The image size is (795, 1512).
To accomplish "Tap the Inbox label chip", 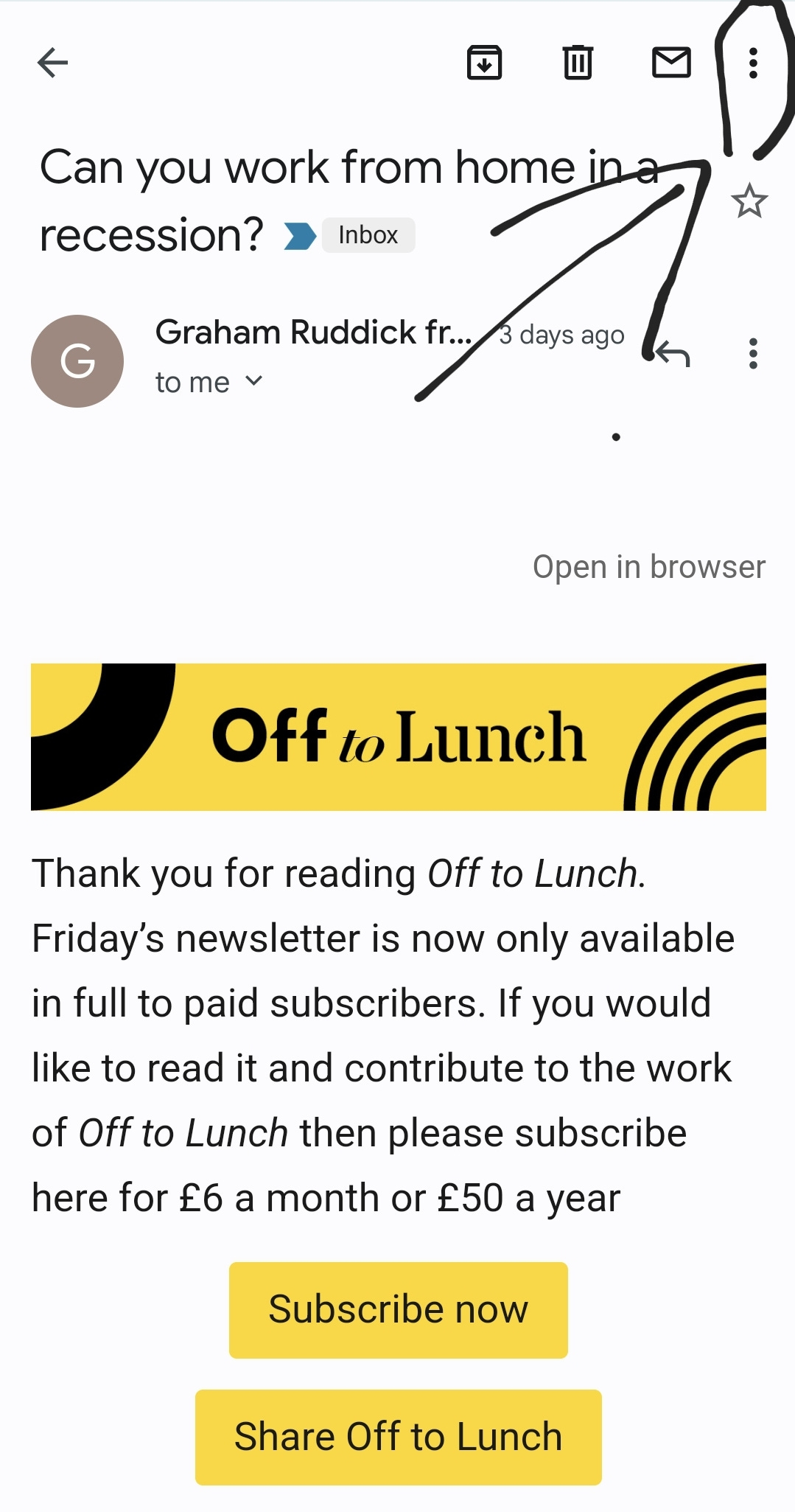I will point(368,235).
